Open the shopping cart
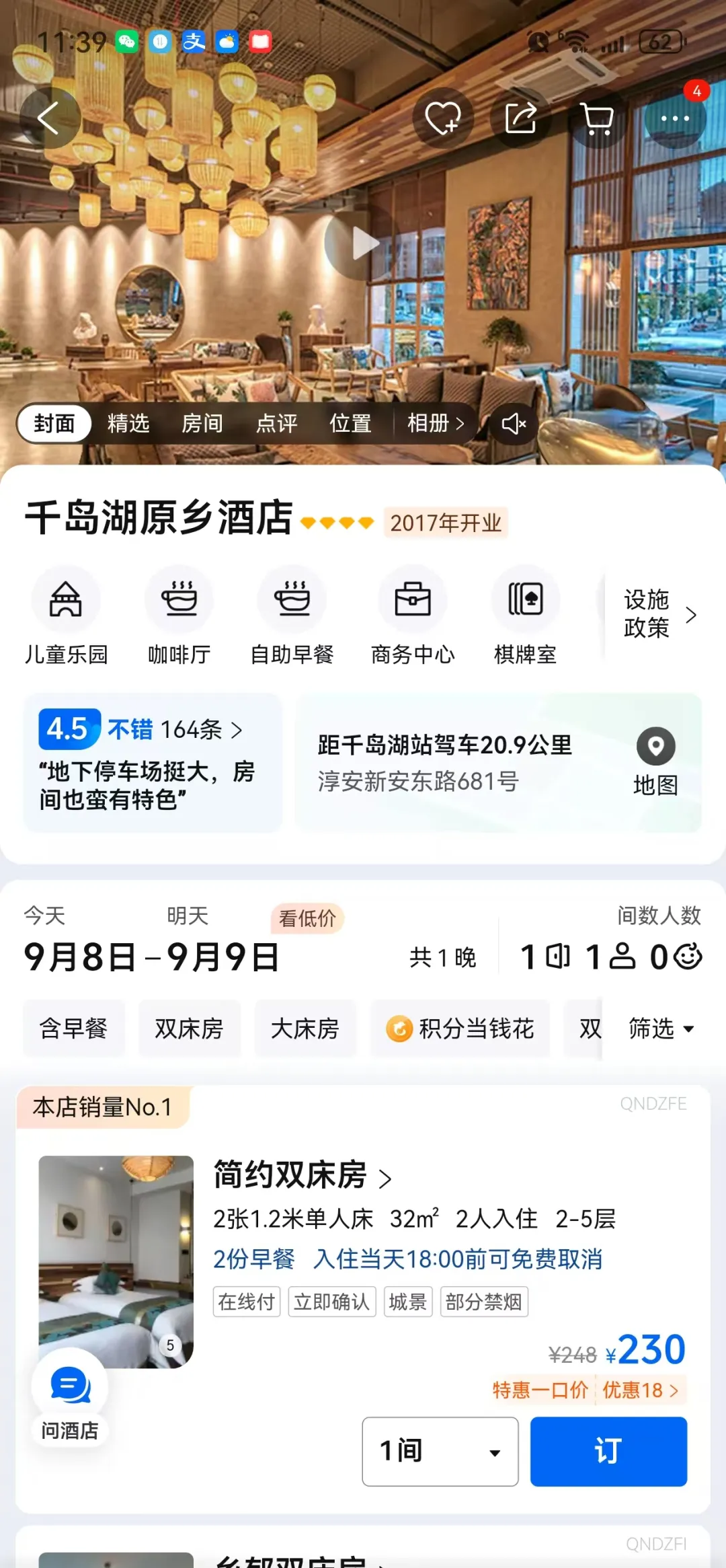This screenshot has height=1568, width=726. [597, 119]
